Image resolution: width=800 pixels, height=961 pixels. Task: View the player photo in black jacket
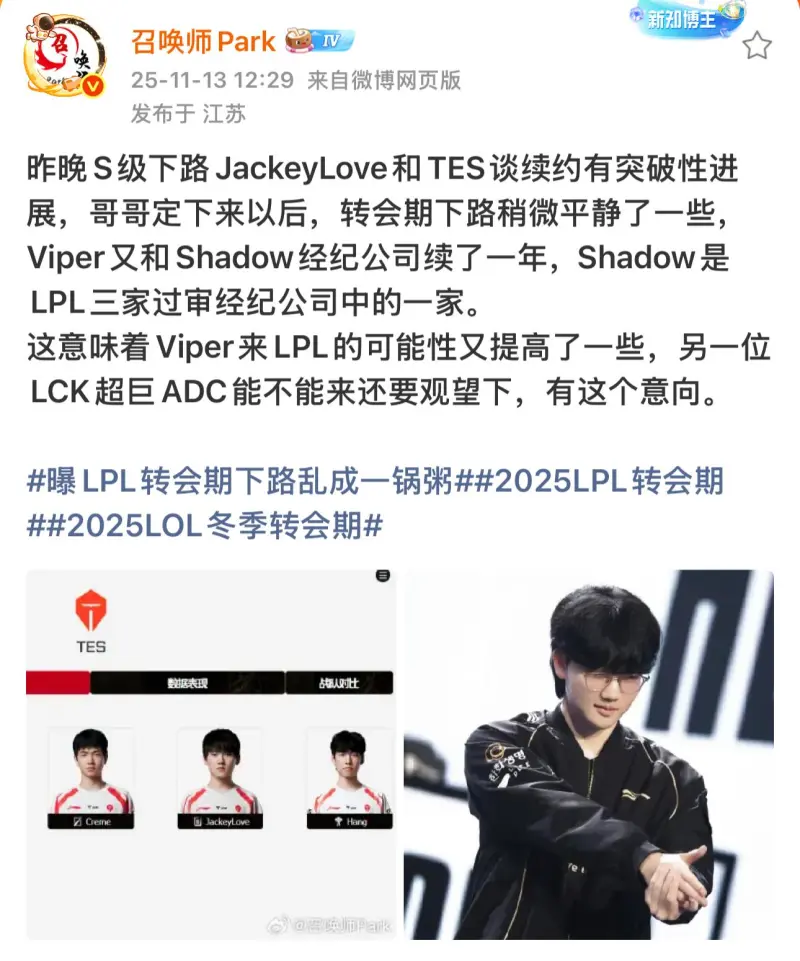[588, 753]
